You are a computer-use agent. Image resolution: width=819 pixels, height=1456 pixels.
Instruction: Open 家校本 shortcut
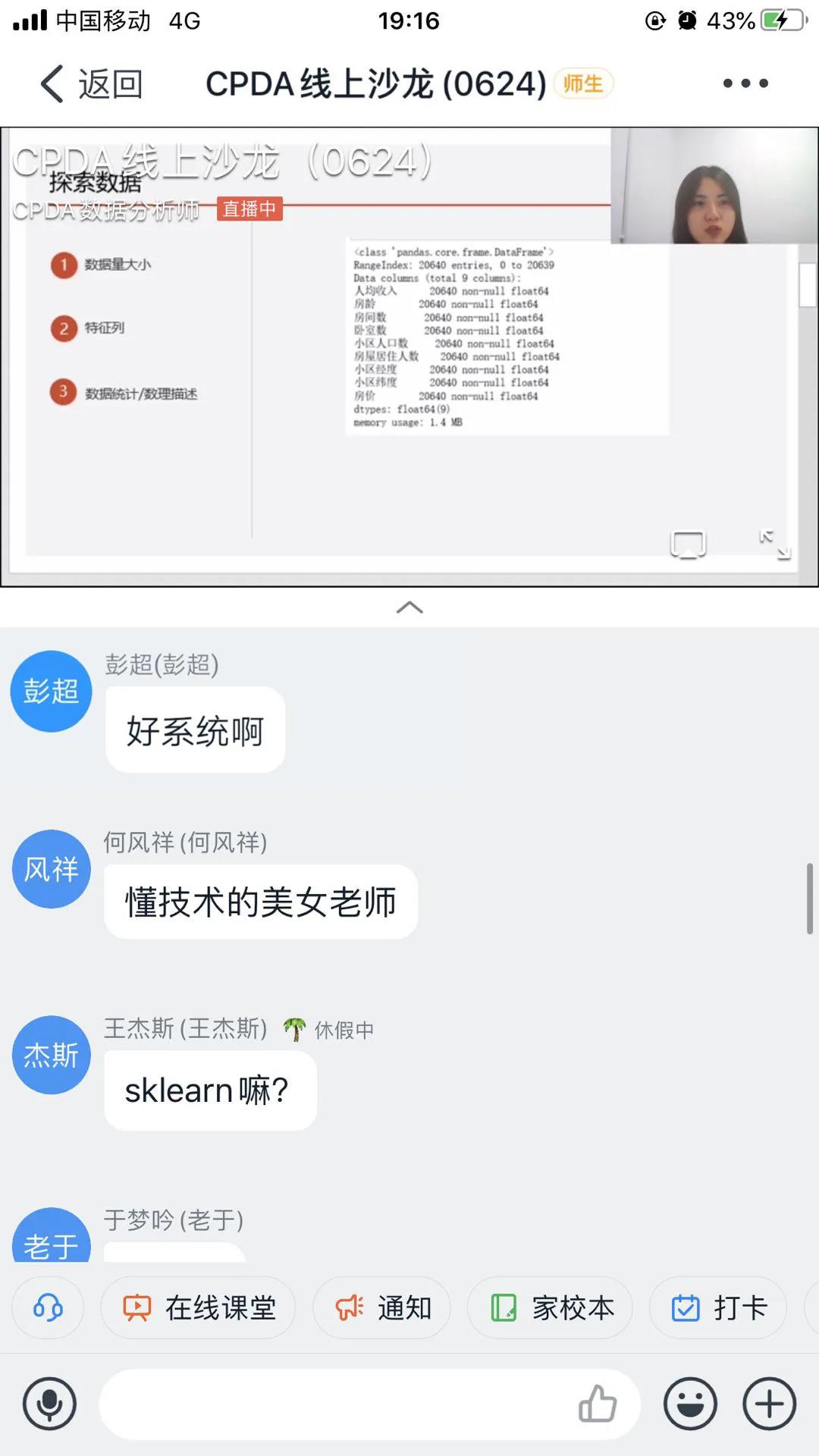551,1308
